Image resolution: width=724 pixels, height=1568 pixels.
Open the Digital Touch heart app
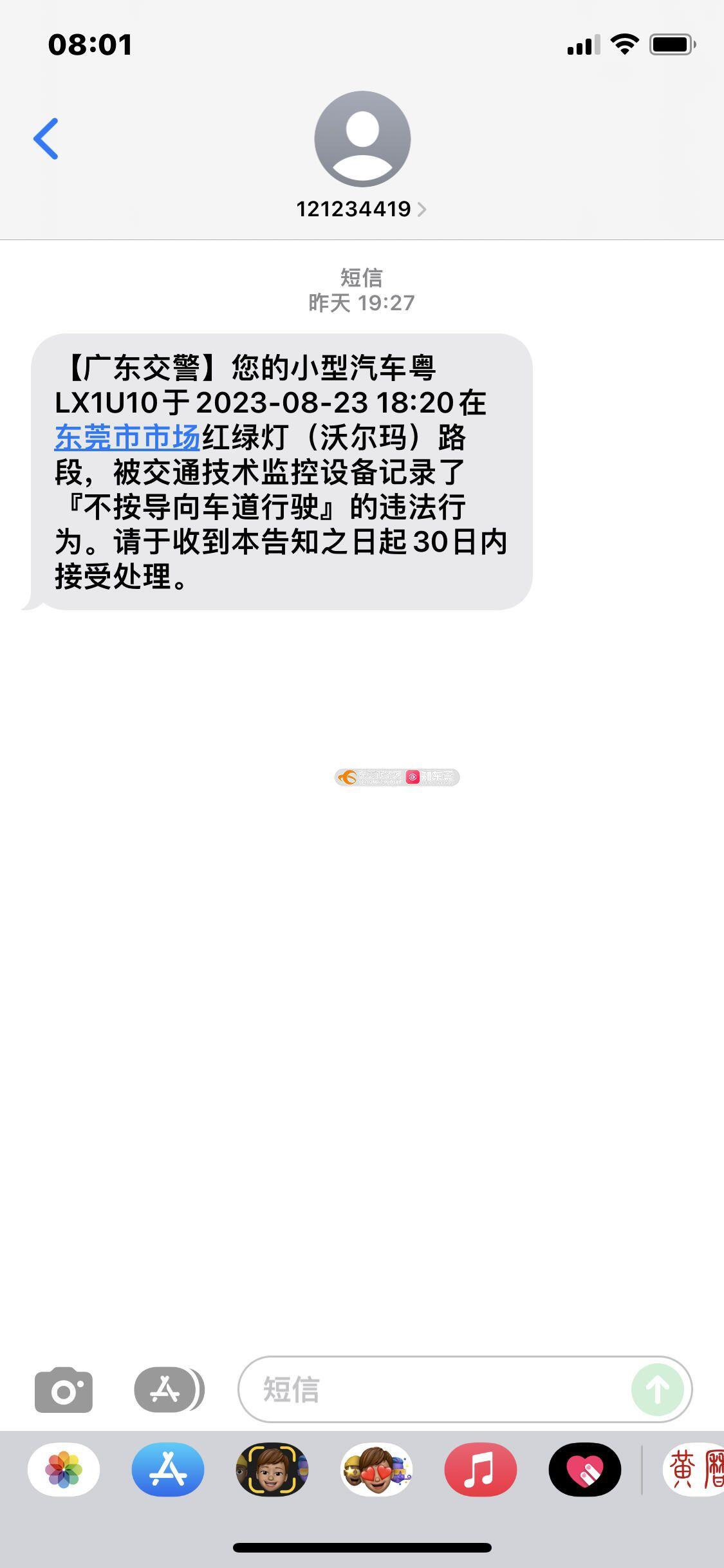click(585, 1470)
